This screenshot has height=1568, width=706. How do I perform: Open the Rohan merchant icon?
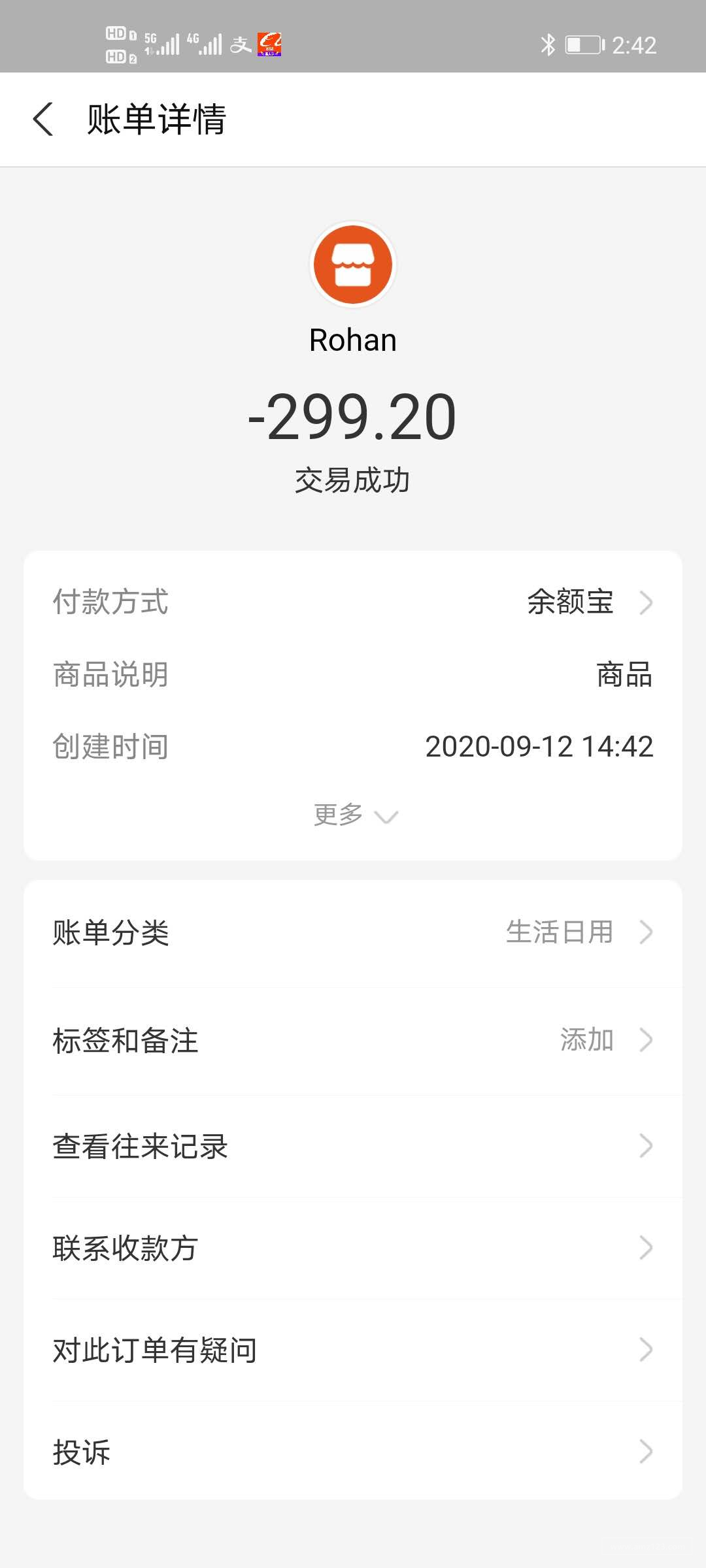[353, 265]
